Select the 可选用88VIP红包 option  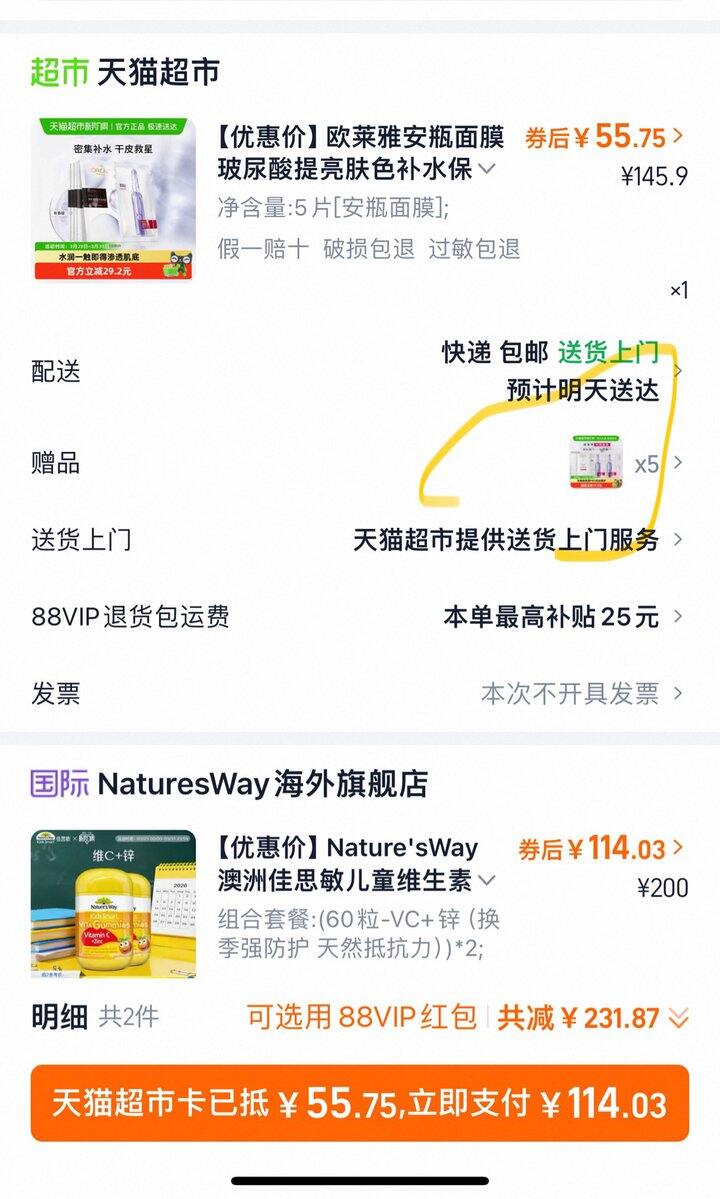coord(362,1018)
